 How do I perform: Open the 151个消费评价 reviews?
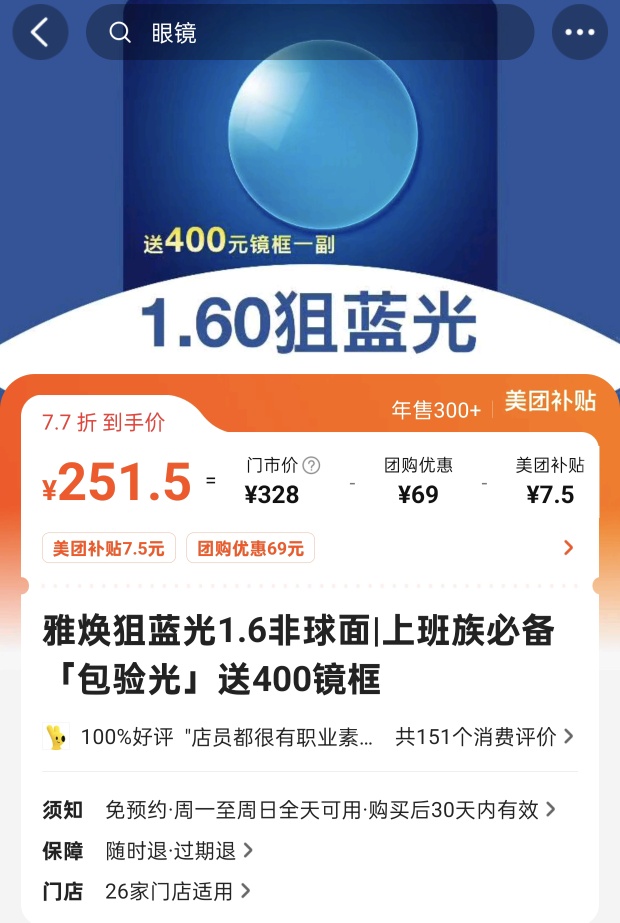[x=484, y=737]
